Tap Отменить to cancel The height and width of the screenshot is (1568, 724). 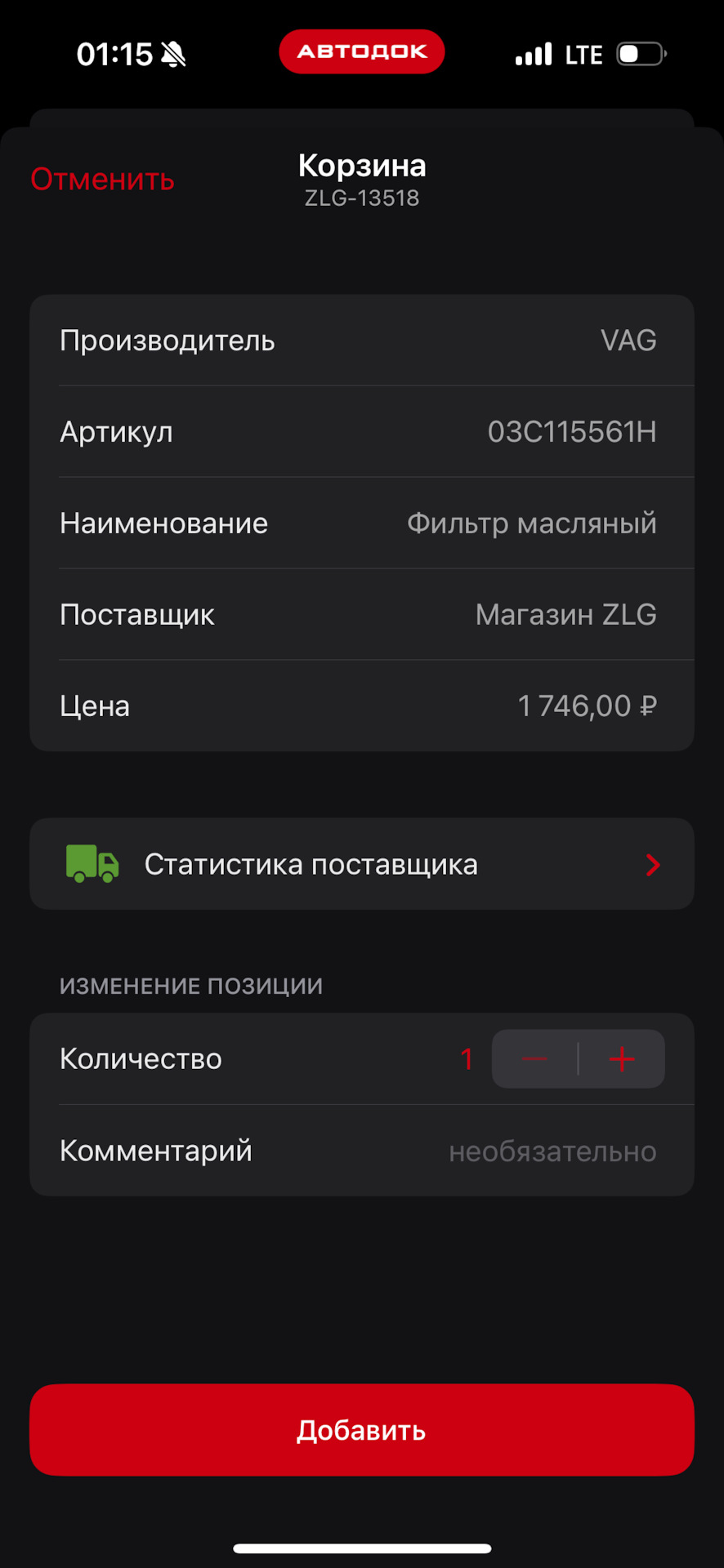click(x=103, y=180)
